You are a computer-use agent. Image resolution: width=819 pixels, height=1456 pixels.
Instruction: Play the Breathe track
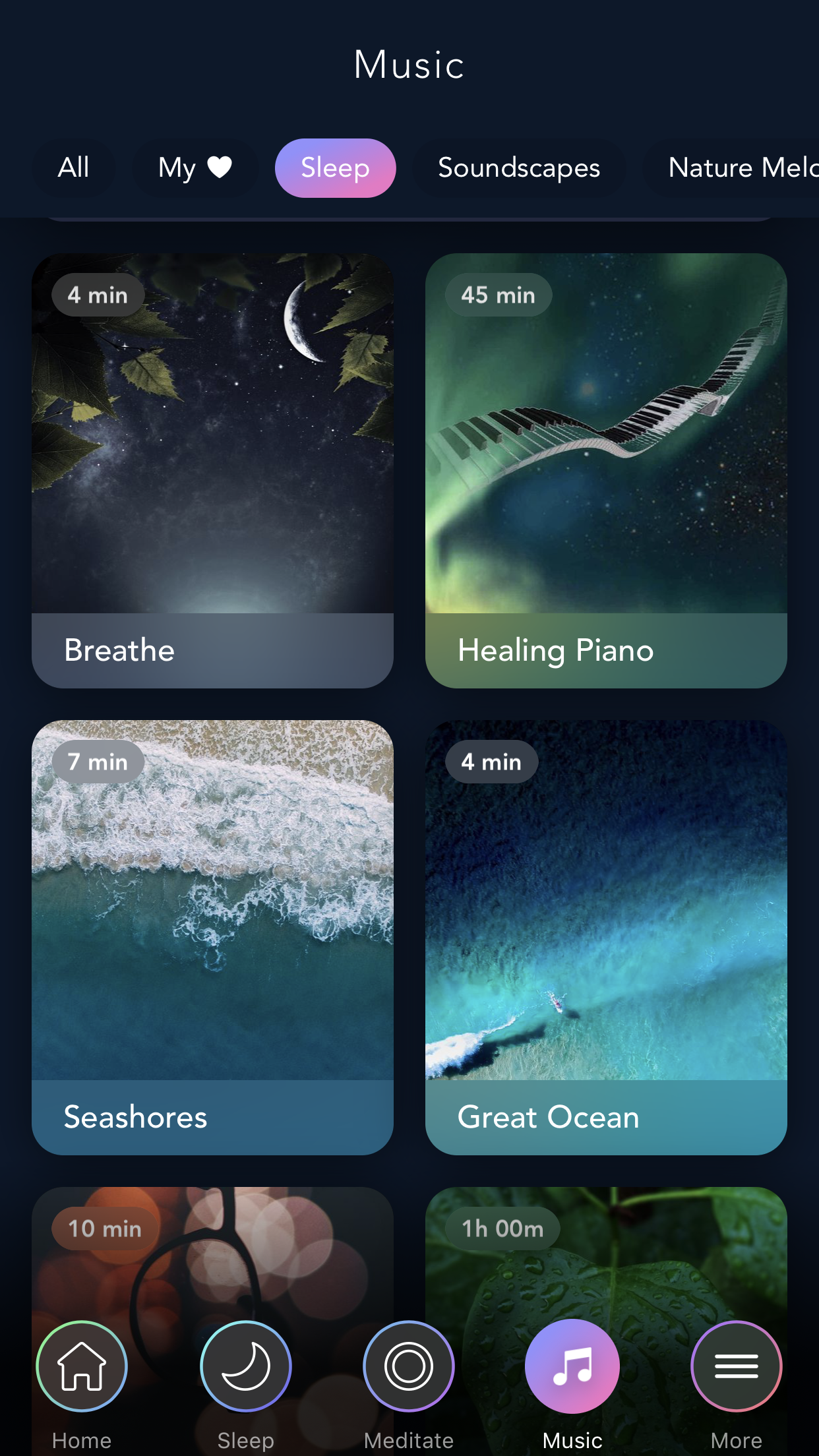(x=212, y=470)
